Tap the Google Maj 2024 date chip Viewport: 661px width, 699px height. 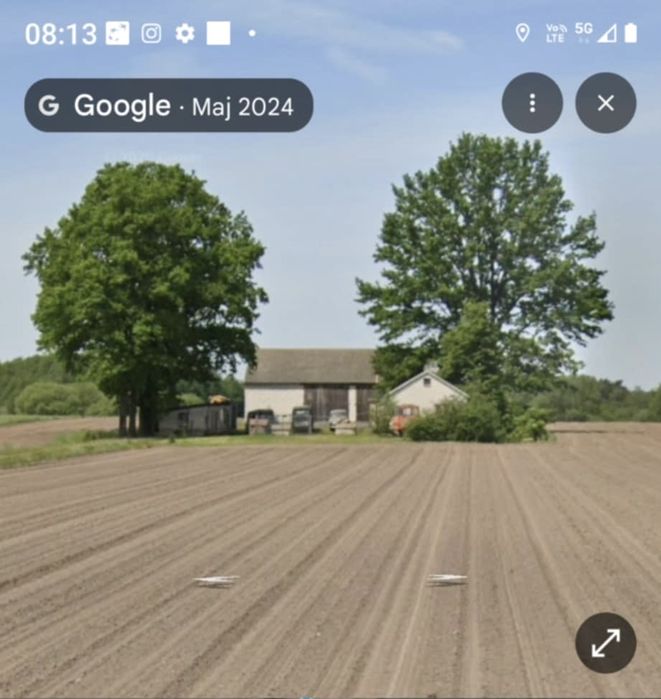[168, 105]
